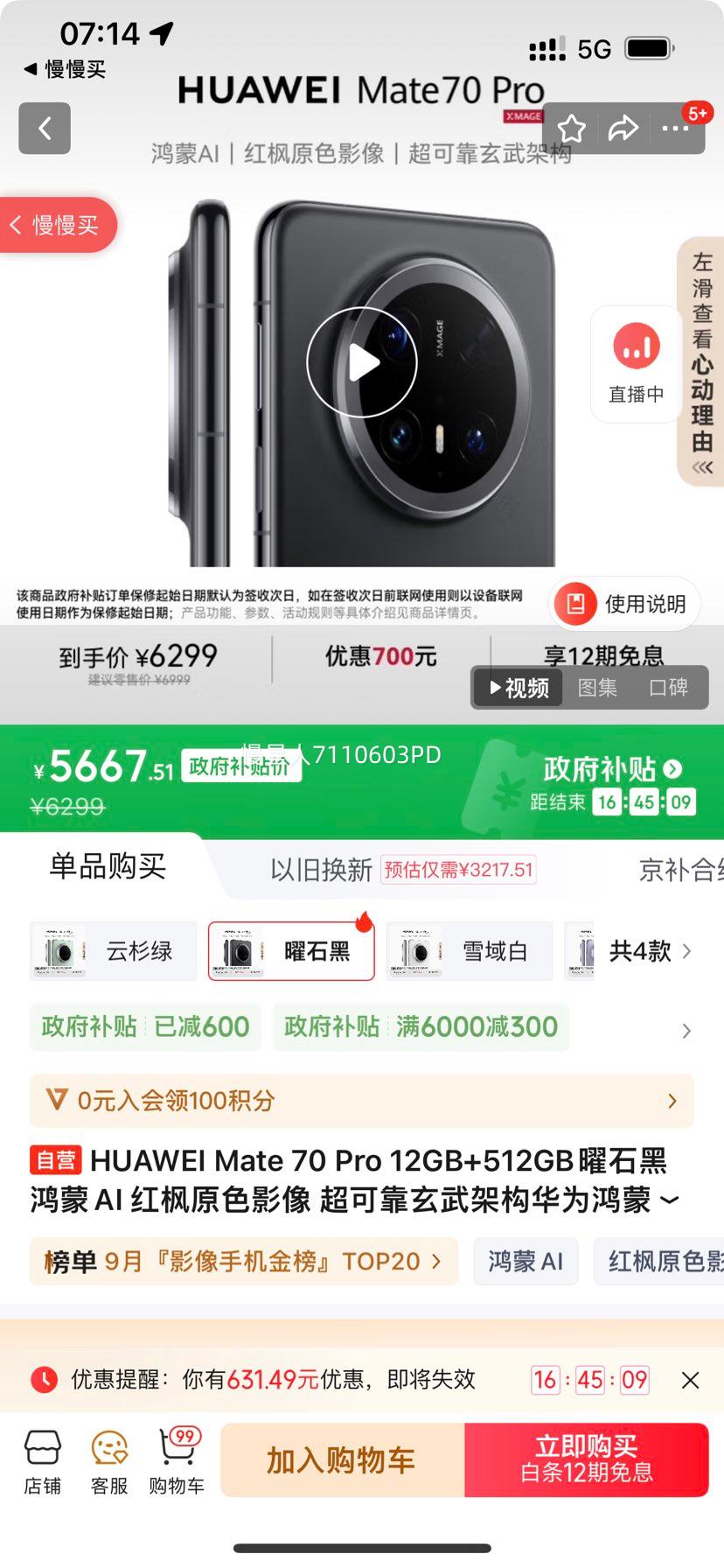Open the more options (···) icon
The height and width of the screenshot is (1568, 724).
[x=674, y=128]
